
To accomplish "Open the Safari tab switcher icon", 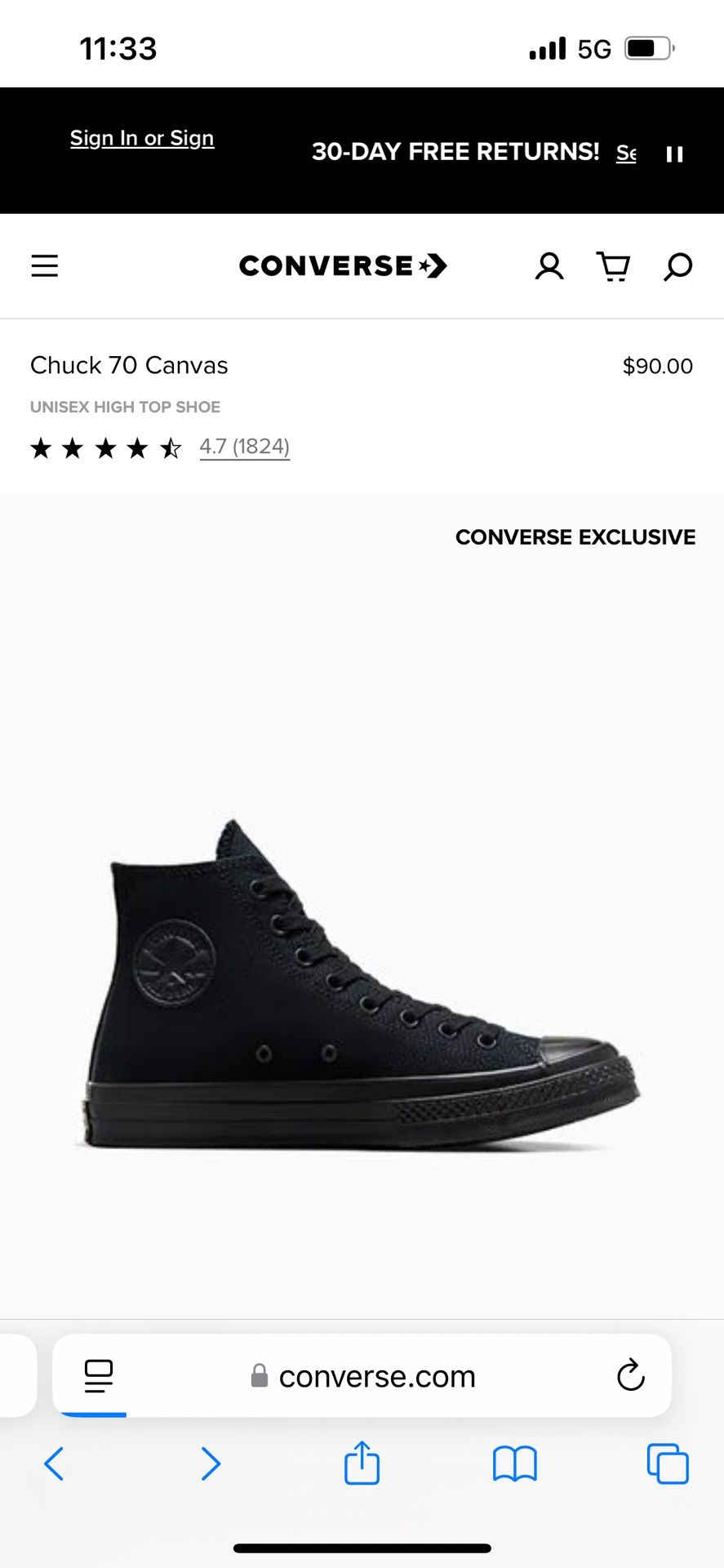I will (667, 1464).
